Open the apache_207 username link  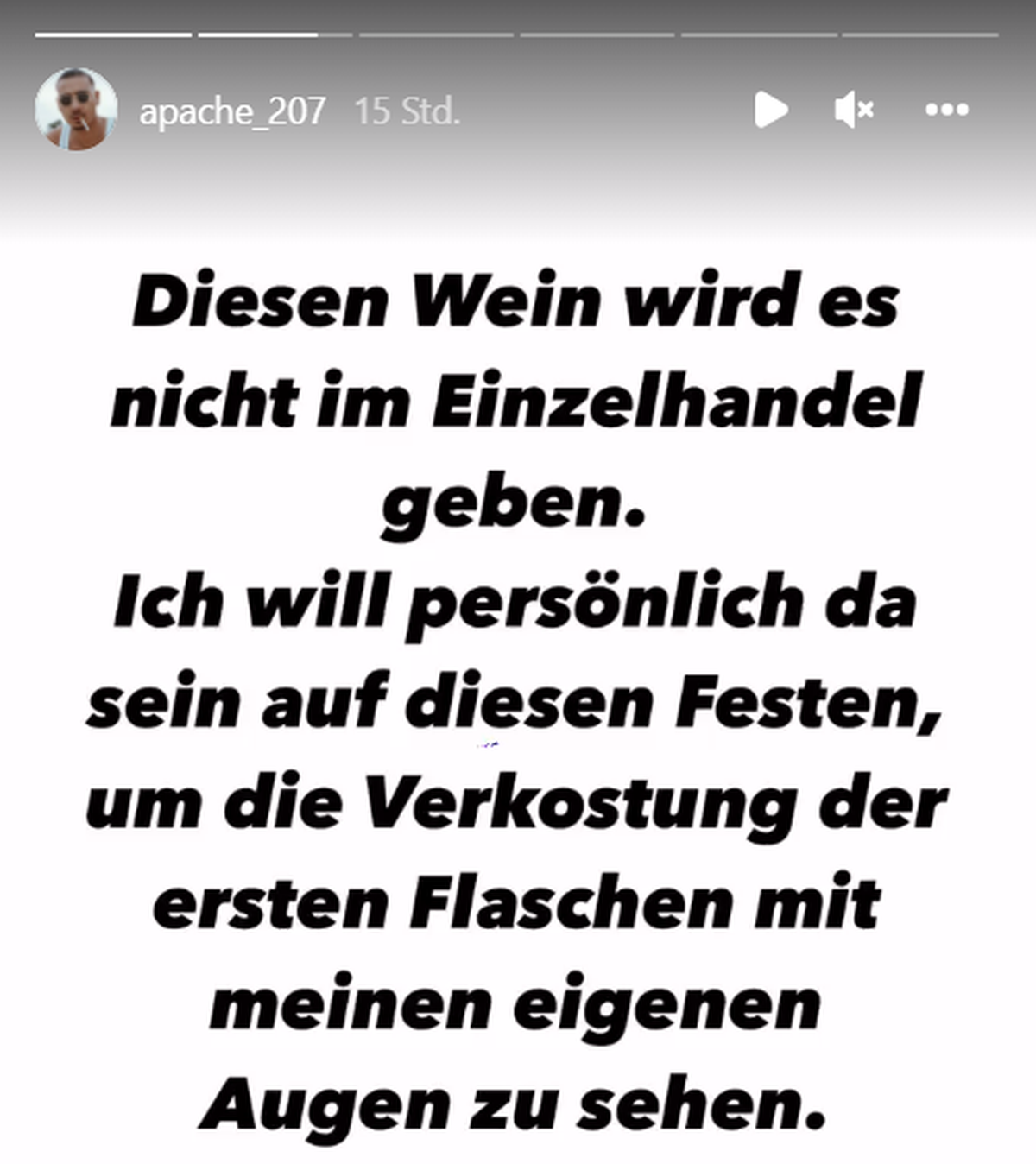click(x=232, y=111)
